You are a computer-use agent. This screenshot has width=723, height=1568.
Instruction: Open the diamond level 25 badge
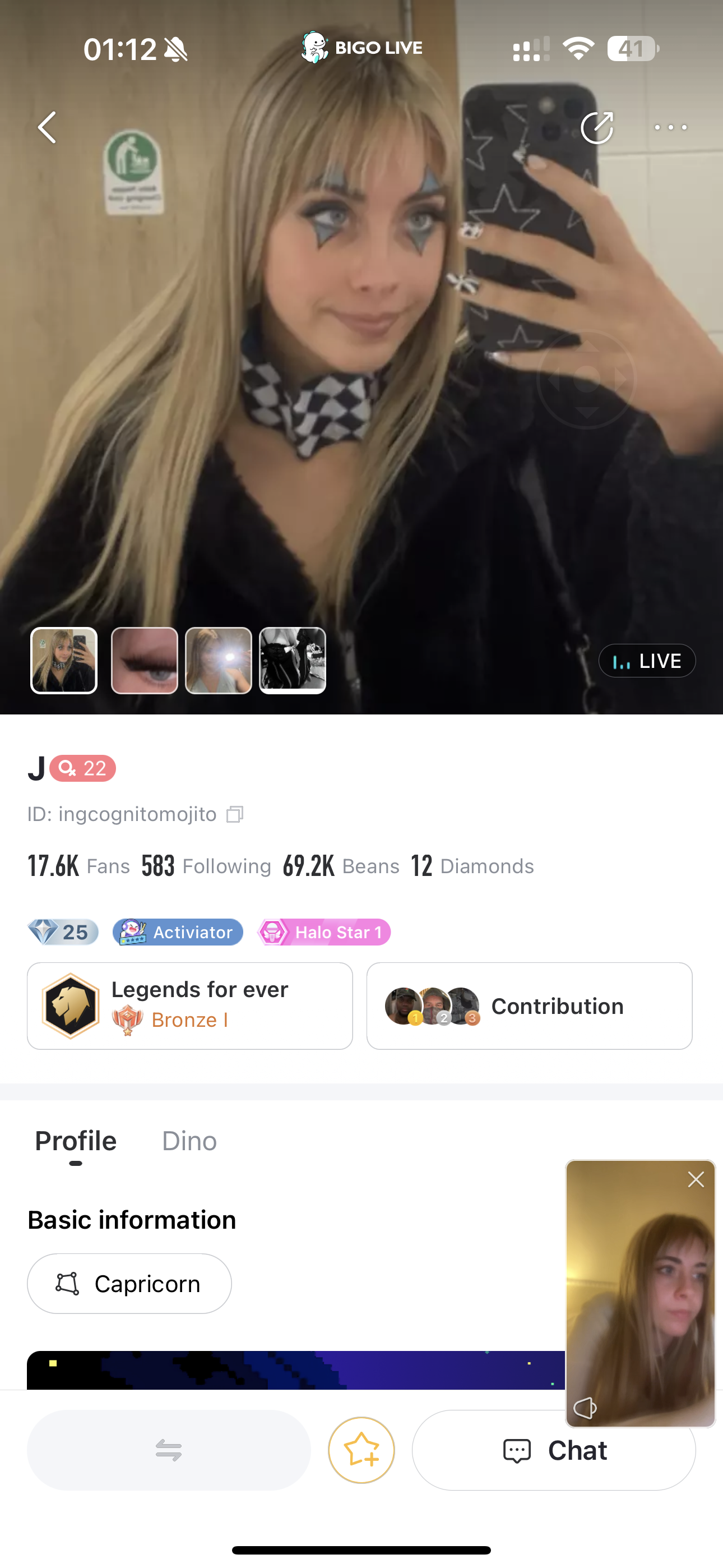[x=63, y=932]
